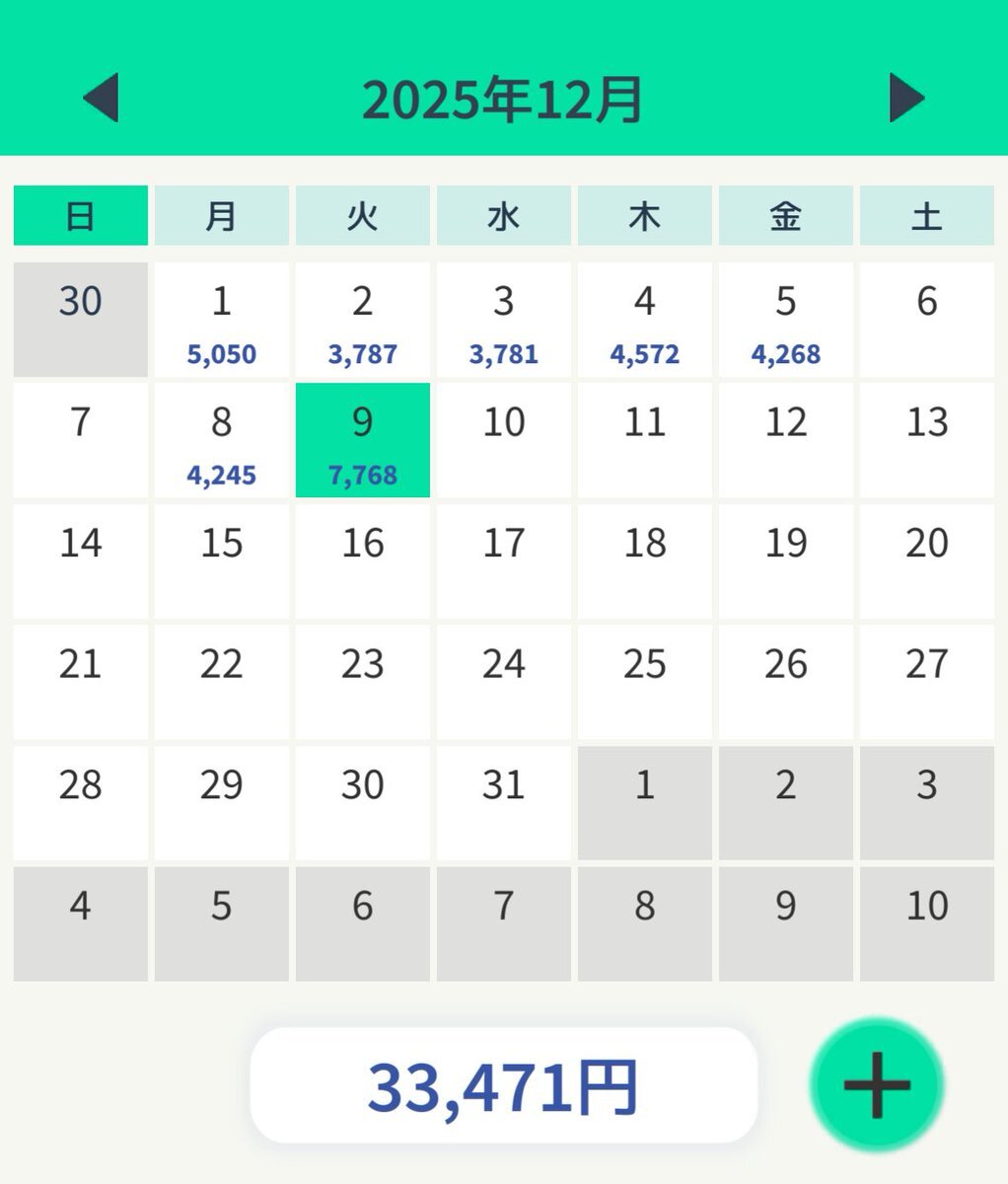Go to the previous month

click(101, 98)
